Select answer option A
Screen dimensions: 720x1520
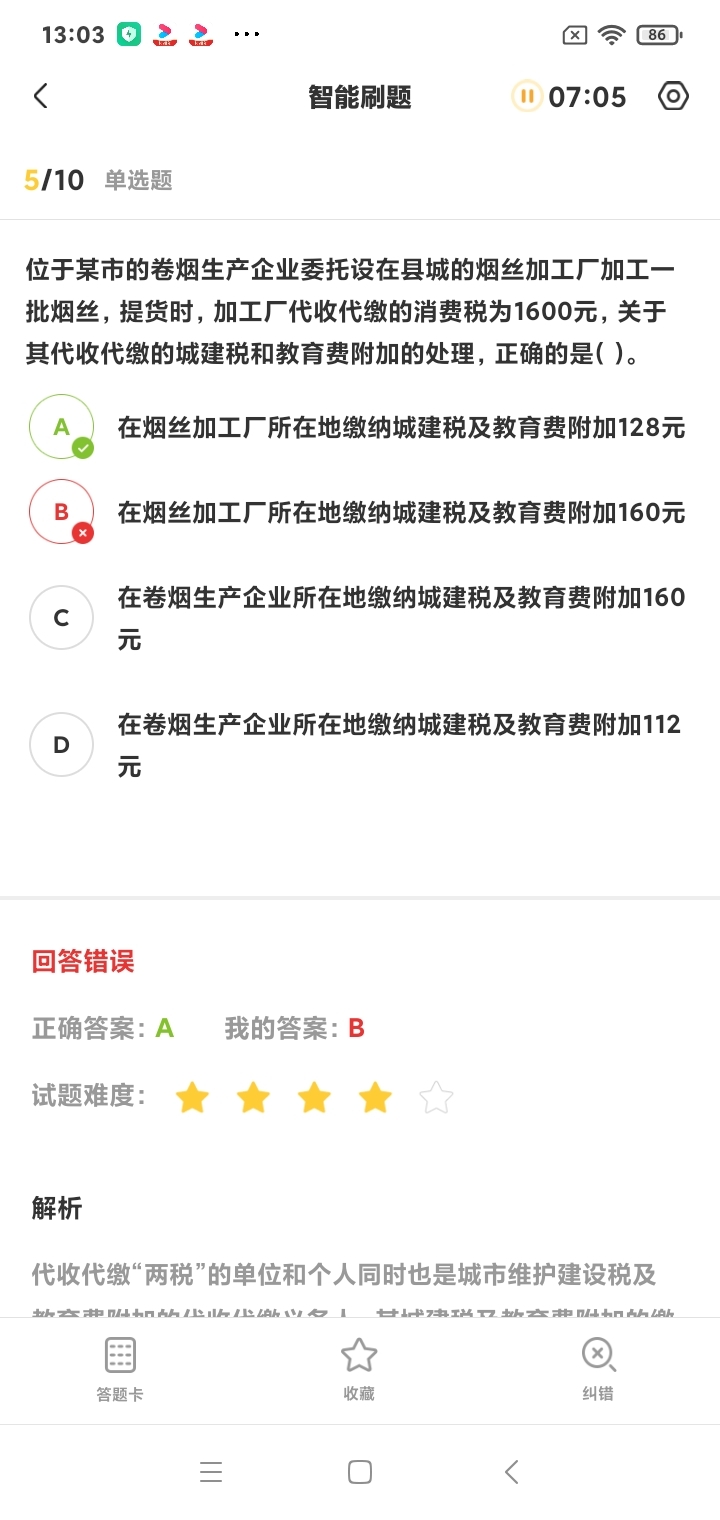[x=62, y=427]
